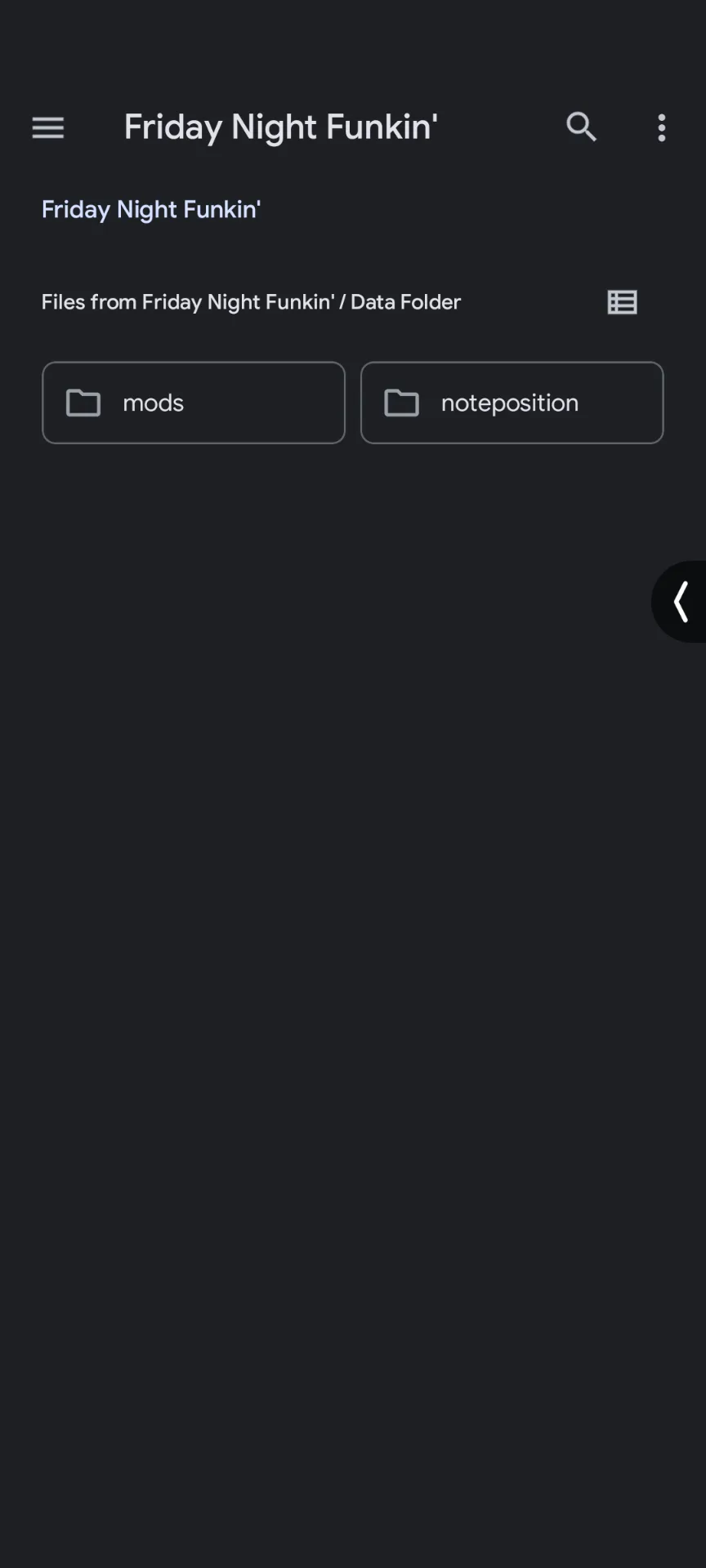Image resolution: width=706 pixels, height=1568 pixels.
Task: Open the three-dot overflow menu
Action: (662, 127)
